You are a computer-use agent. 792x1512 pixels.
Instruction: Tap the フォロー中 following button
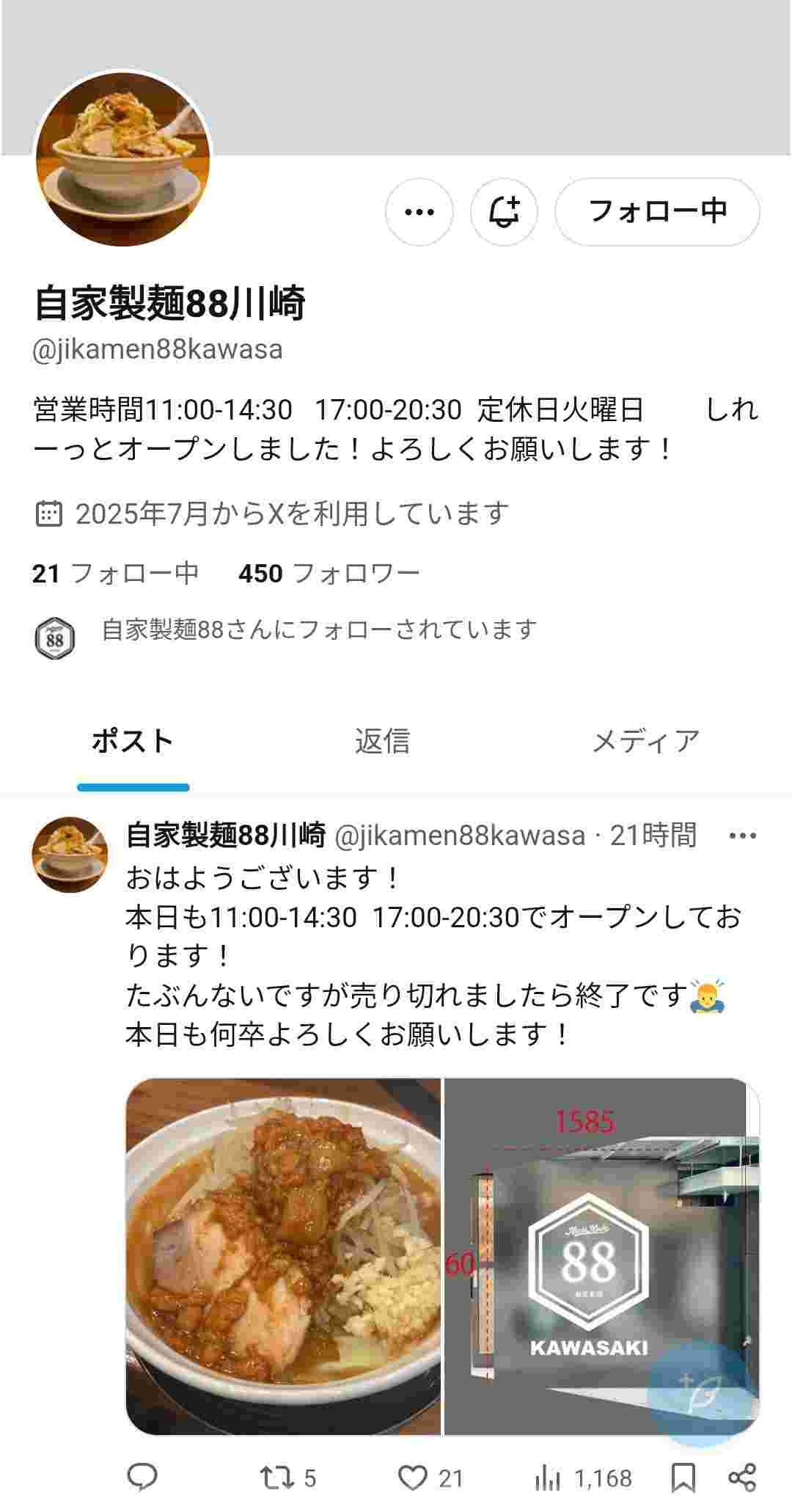coord(656,211)
